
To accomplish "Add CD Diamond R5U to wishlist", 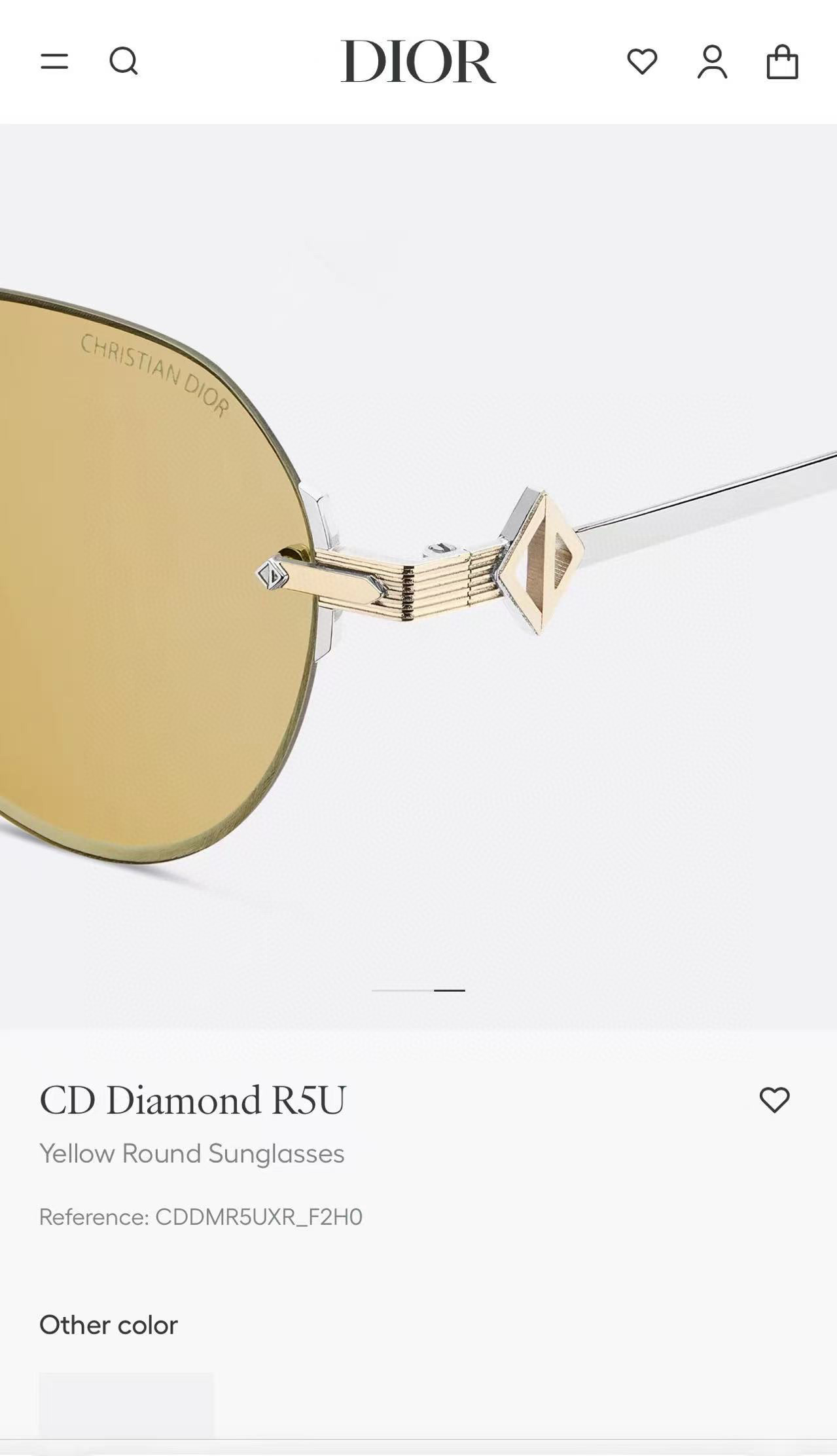I will click(x=774, y=1101).
